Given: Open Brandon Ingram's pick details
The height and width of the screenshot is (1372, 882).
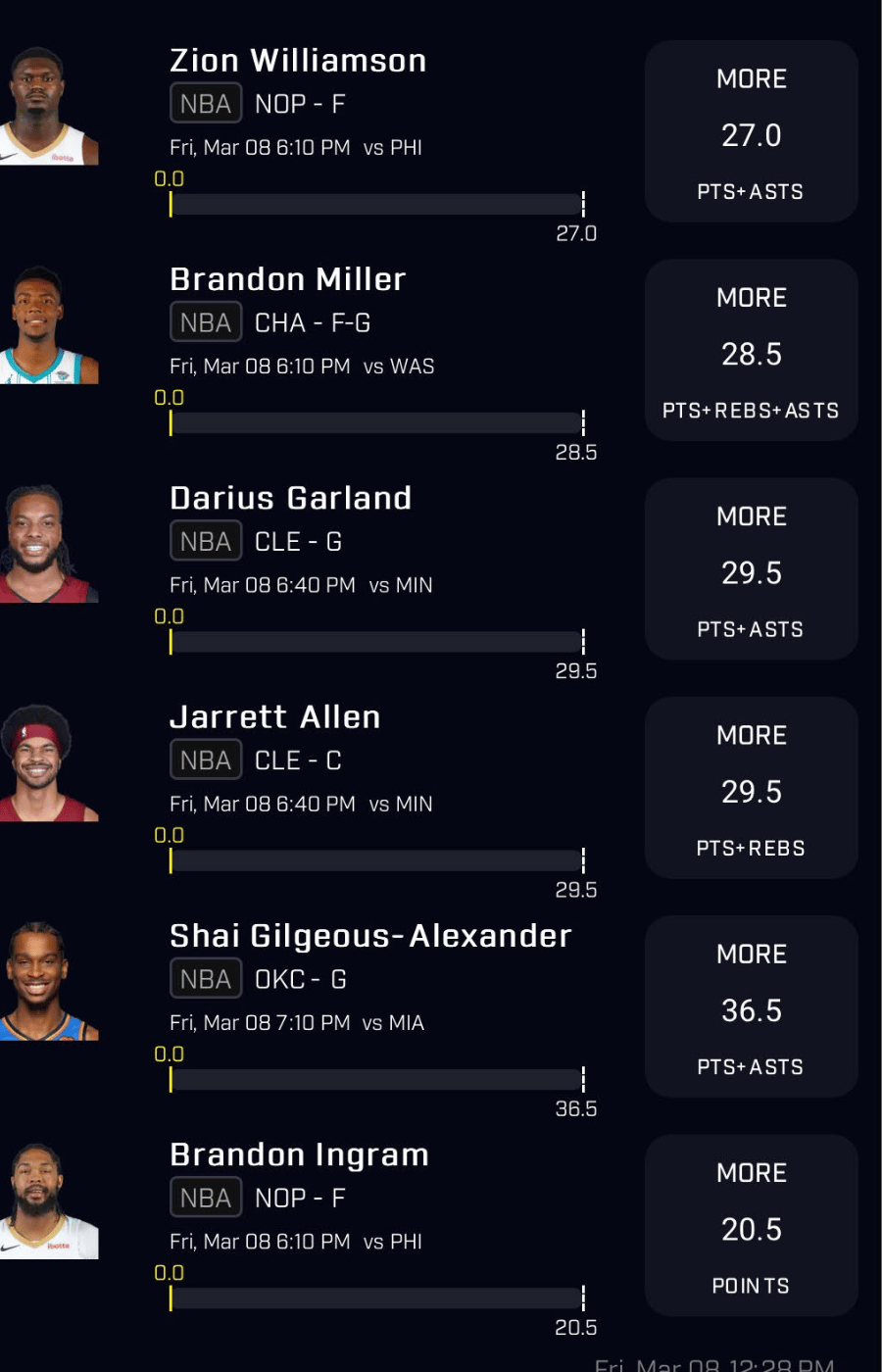Looking at the screenshot, I should 299,1154.
